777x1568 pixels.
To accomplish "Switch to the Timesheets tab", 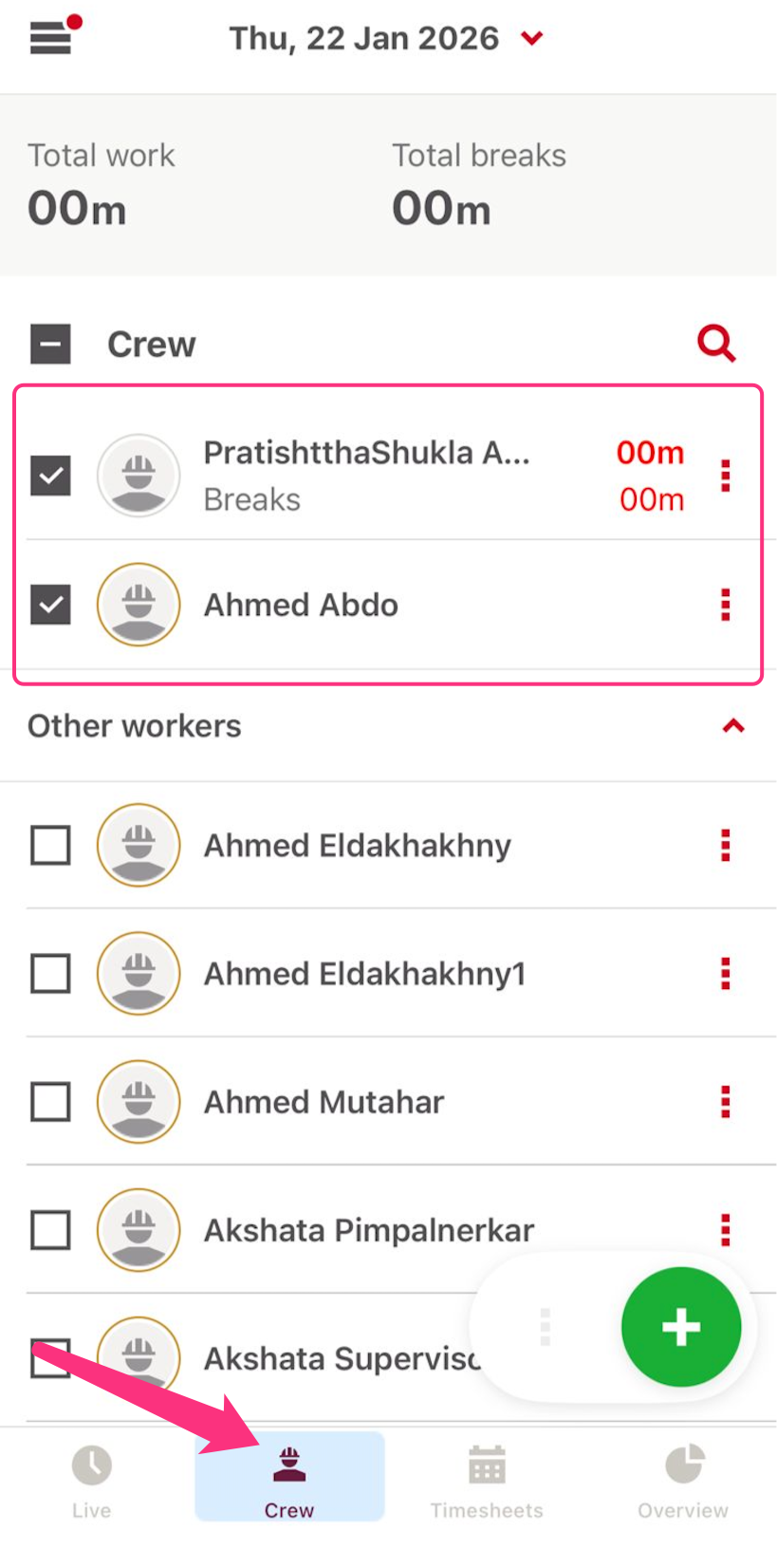I will point(487,1478).
